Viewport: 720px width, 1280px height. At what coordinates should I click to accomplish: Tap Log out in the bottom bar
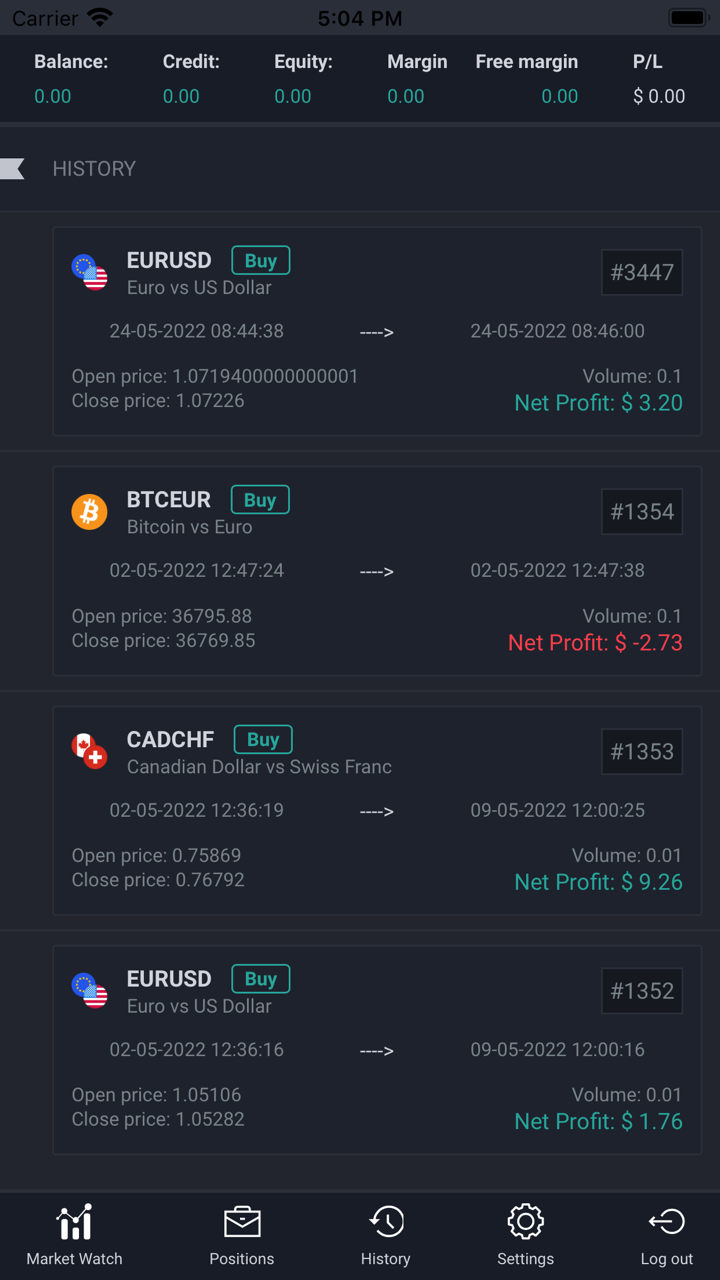point(666,1235)
